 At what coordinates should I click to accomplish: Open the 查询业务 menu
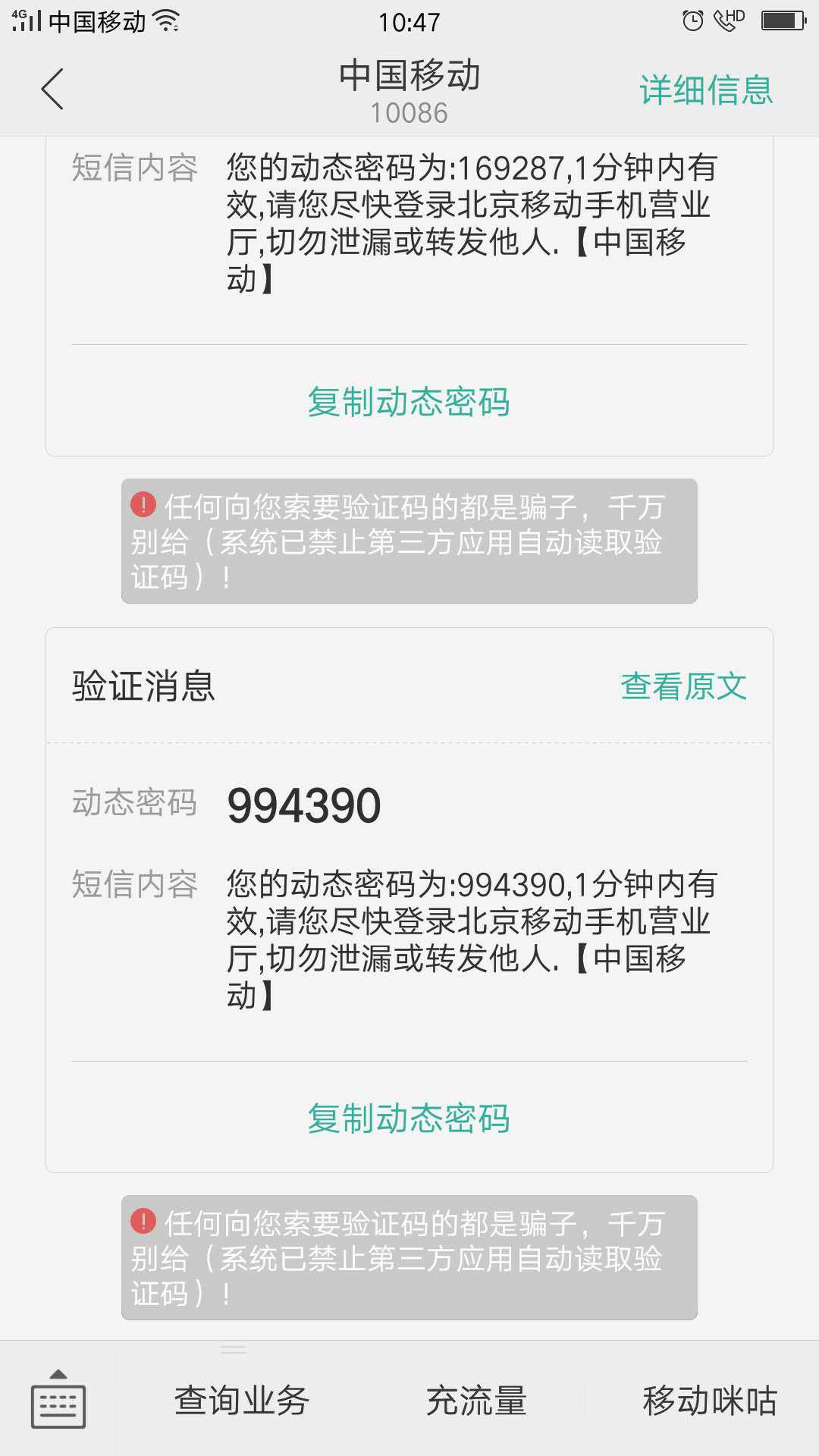coord(242,1401)
